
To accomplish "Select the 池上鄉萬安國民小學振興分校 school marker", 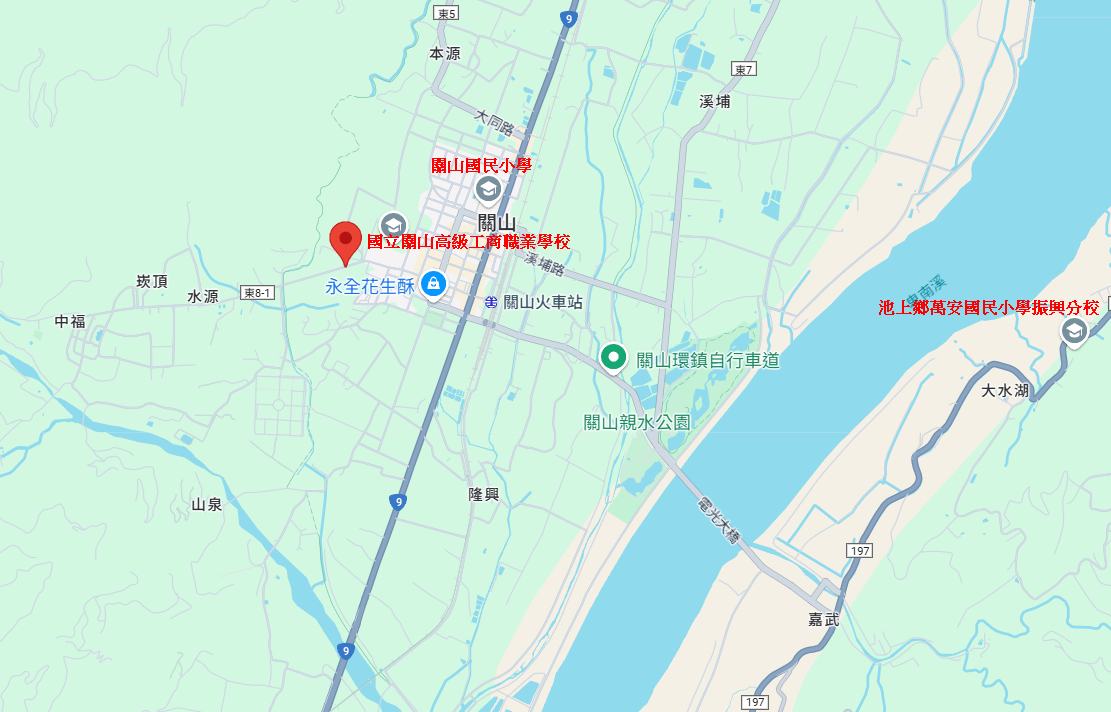I will coord(1074,331).
